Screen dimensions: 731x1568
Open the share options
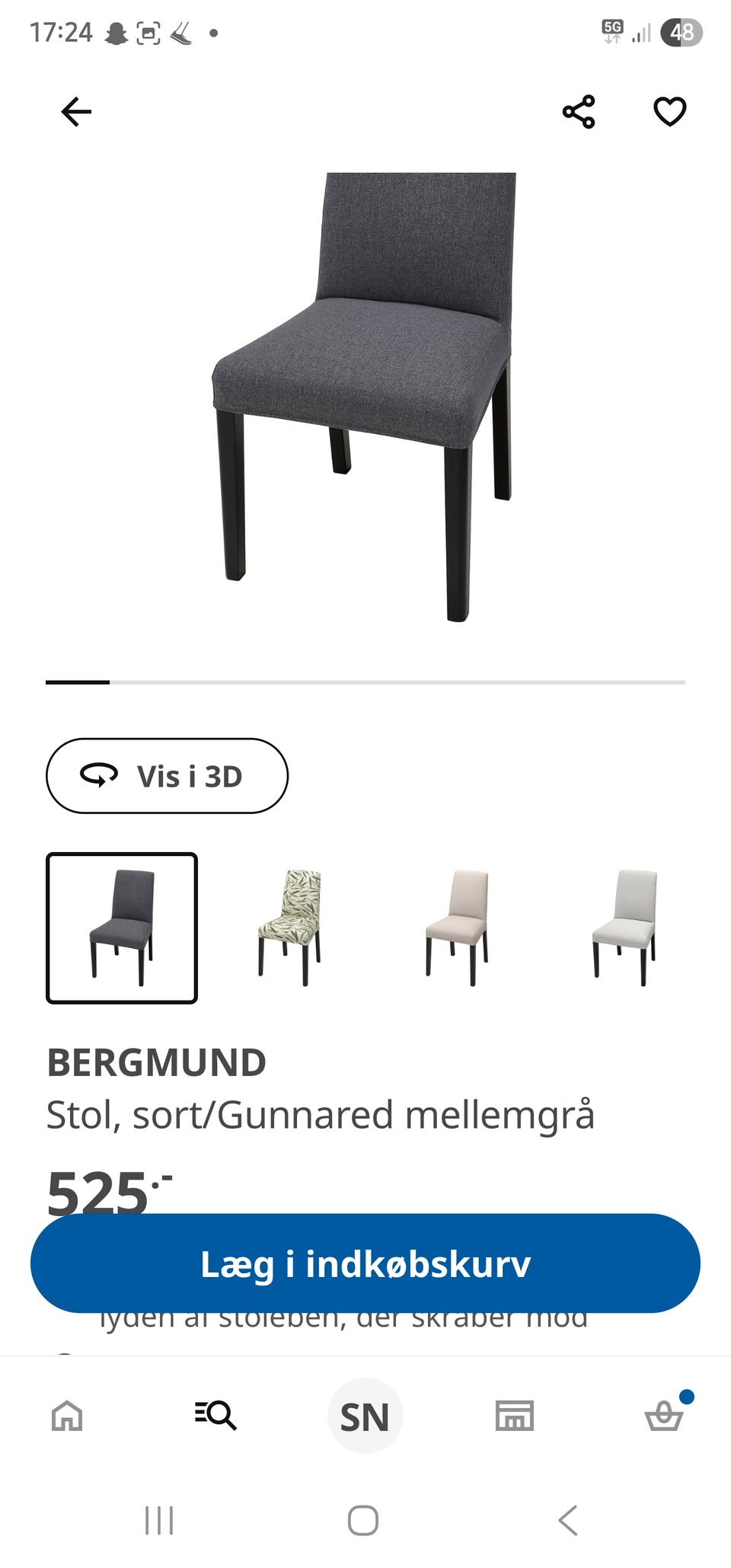point(580,111)
